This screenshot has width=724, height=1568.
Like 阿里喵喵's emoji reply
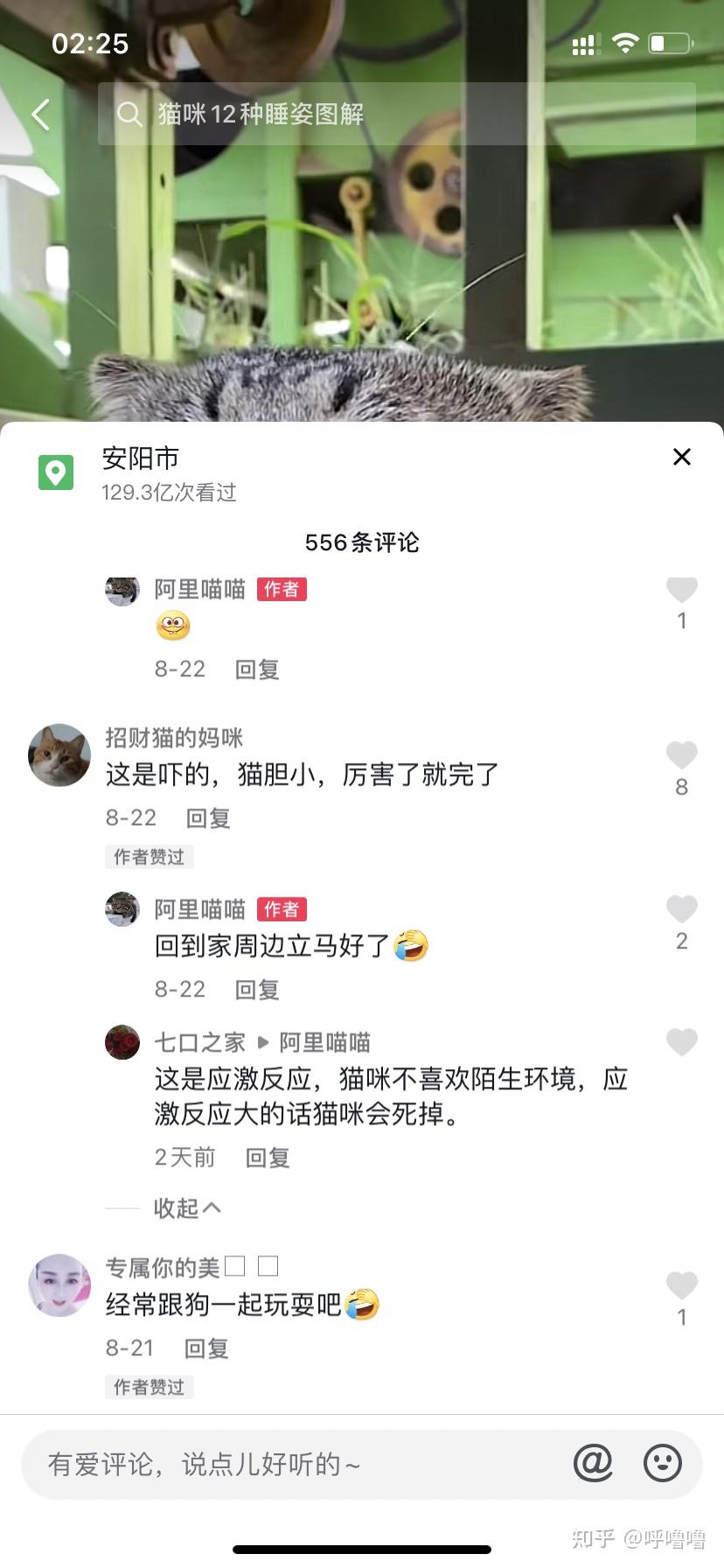pyautogui.click(x=682, y=591)
